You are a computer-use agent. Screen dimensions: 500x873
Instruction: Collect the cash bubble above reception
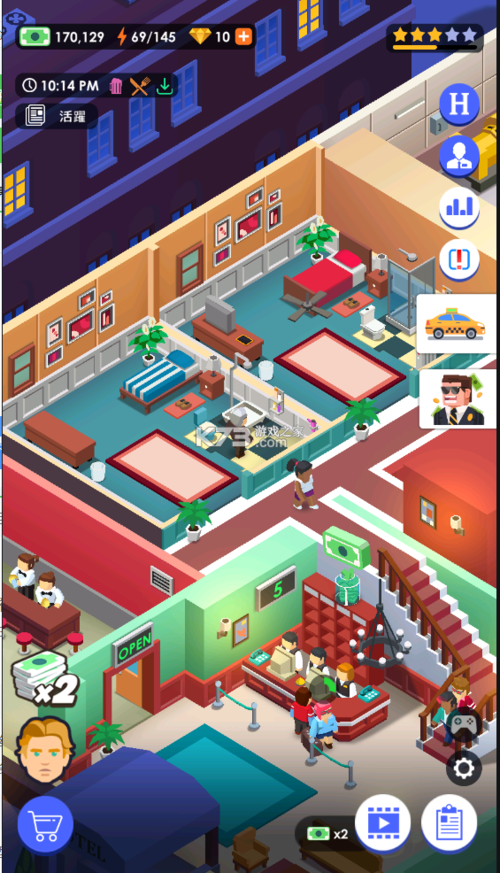click(x=346, y=547)
